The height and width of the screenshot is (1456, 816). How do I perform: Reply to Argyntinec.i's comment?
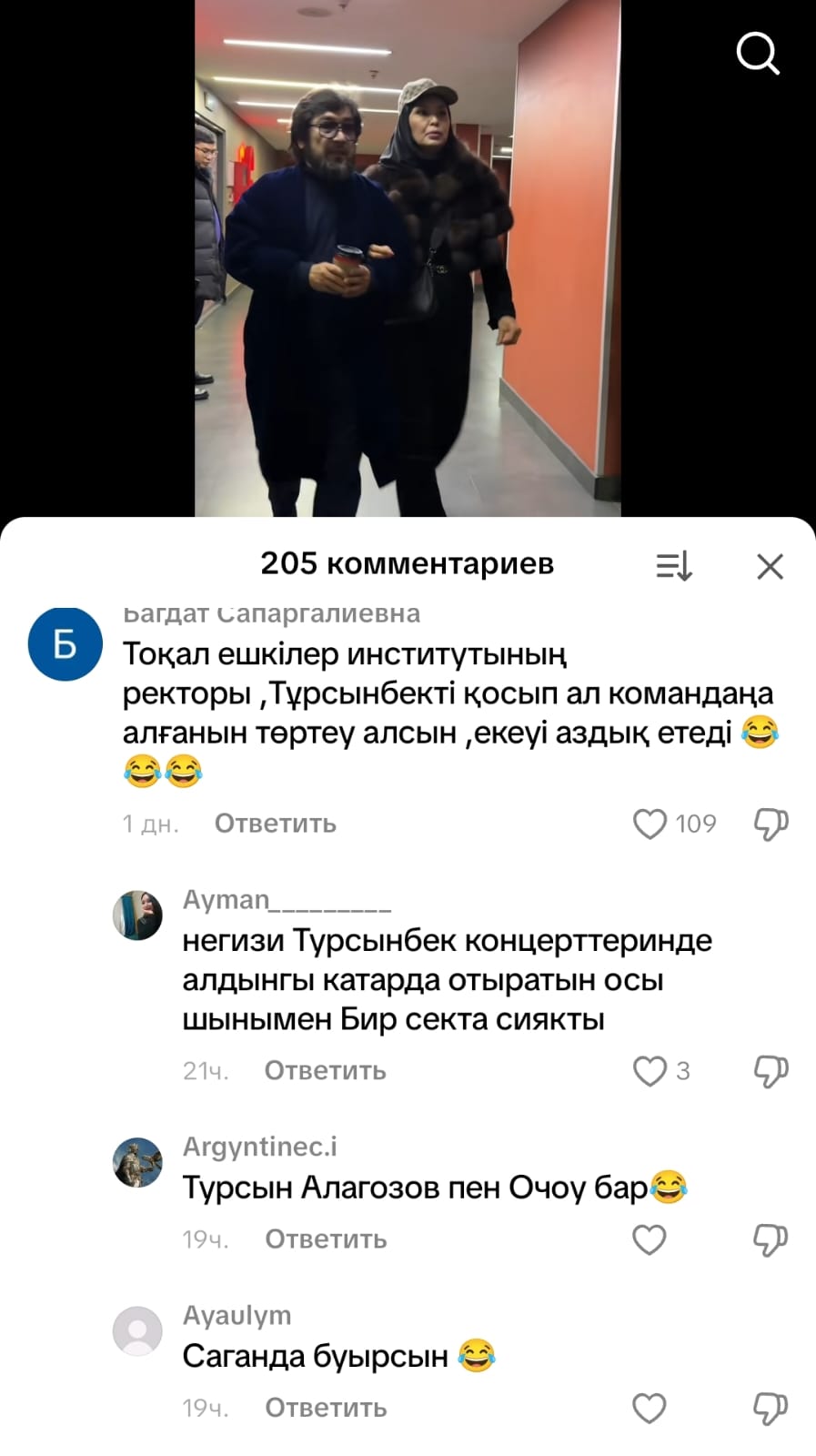[325, 1239]
